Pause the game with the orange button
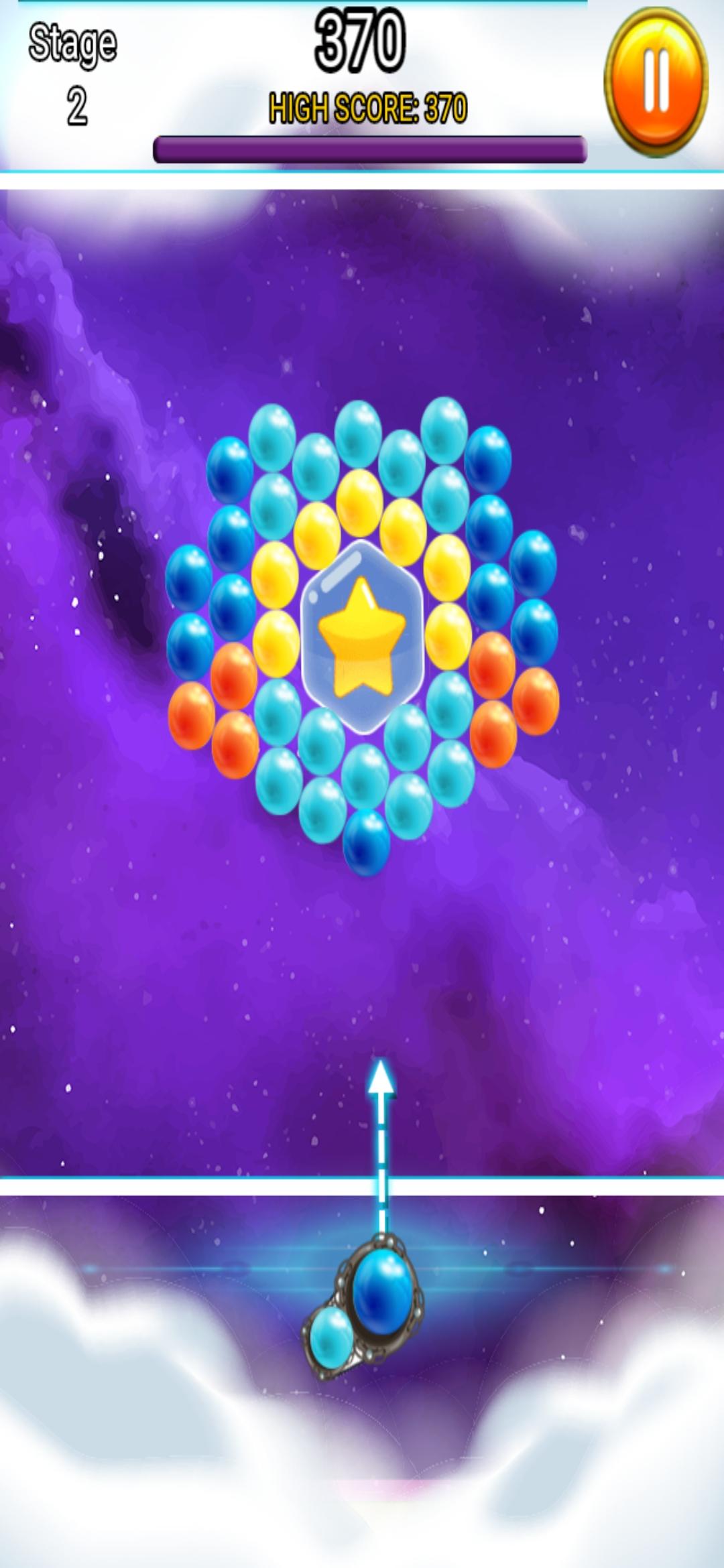 pyautogui.click(x=656, y=82)
